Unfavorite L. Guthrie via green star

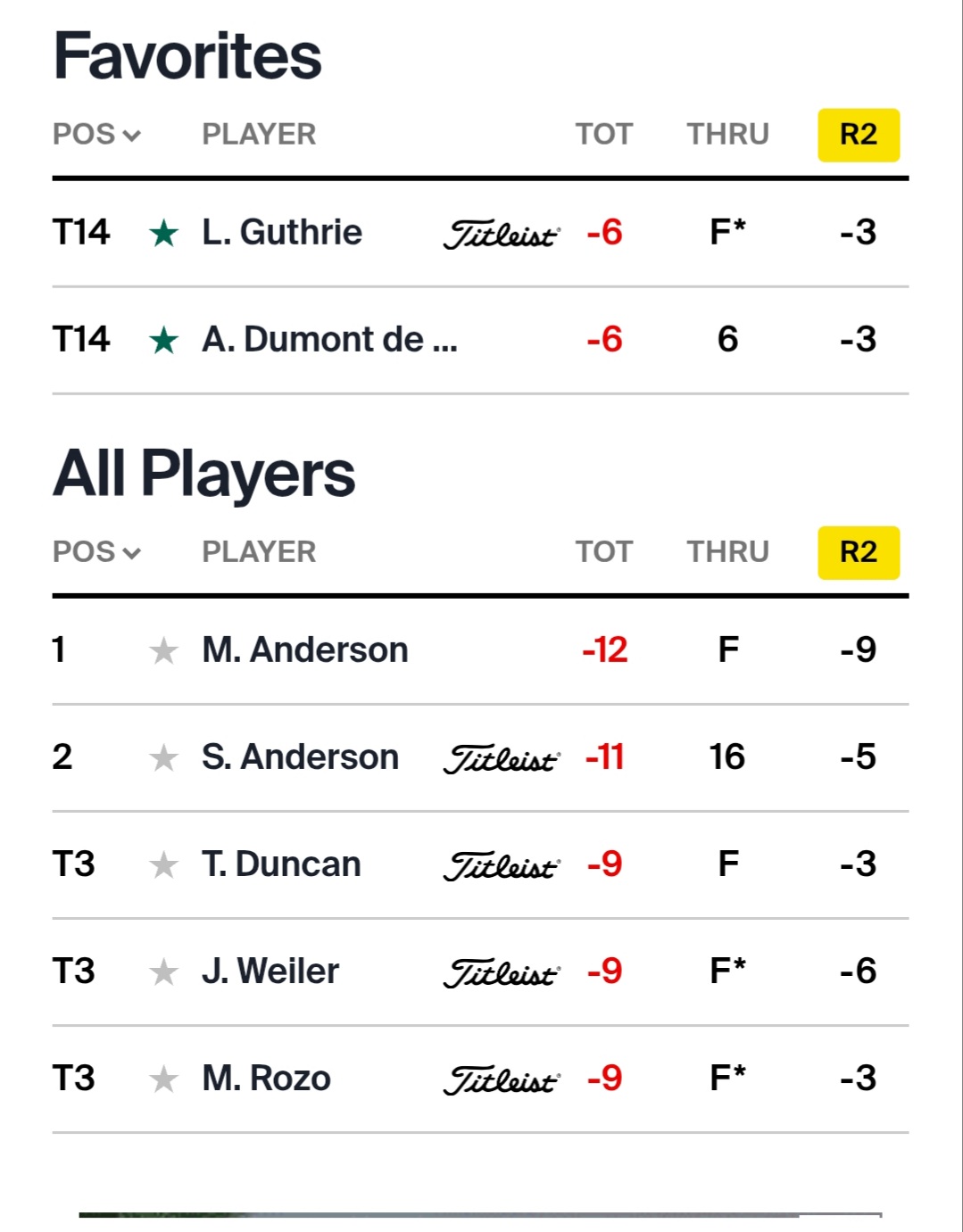164,234
